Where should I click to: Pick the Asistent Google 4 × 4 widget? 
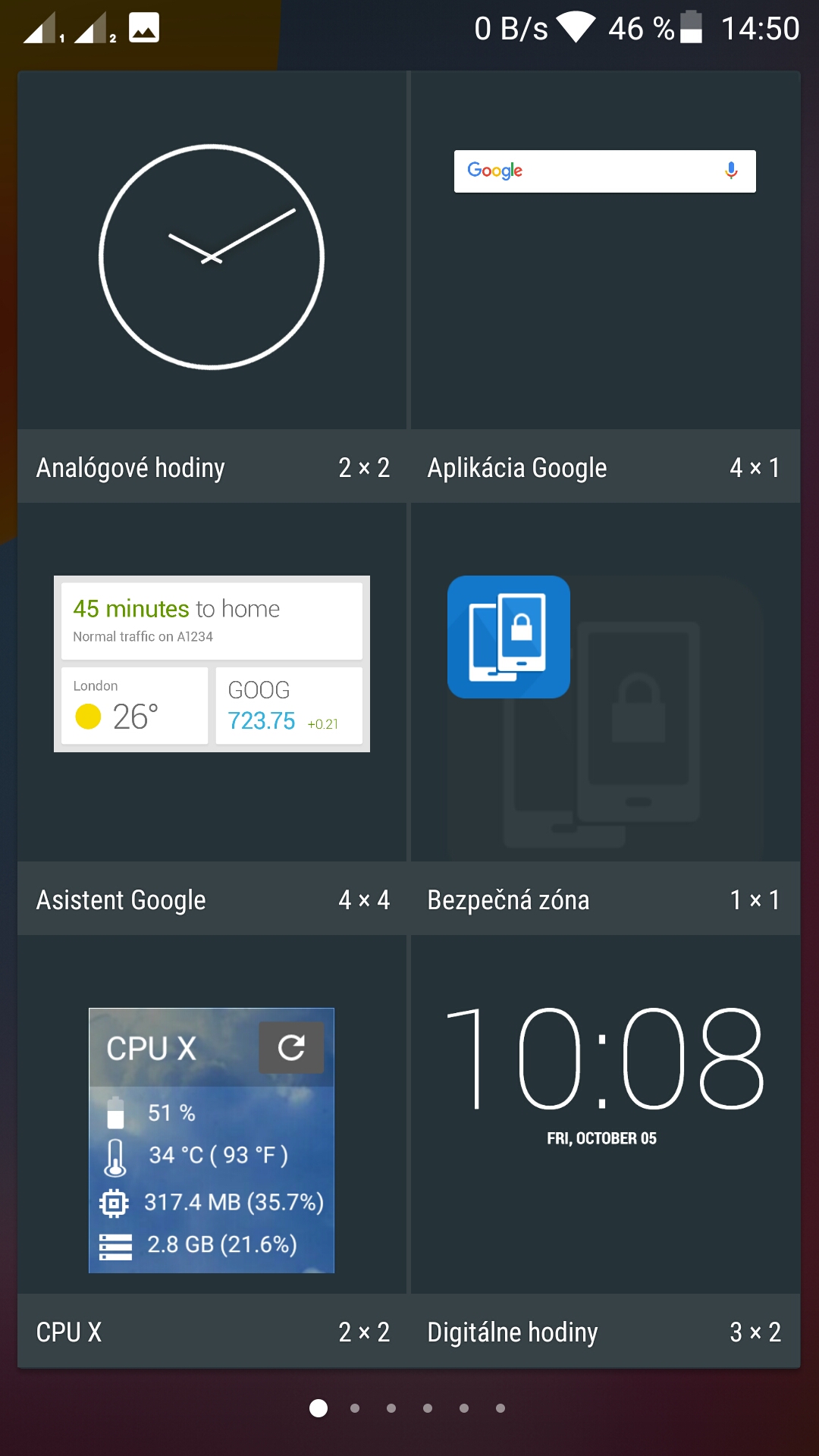coord(212,719)
